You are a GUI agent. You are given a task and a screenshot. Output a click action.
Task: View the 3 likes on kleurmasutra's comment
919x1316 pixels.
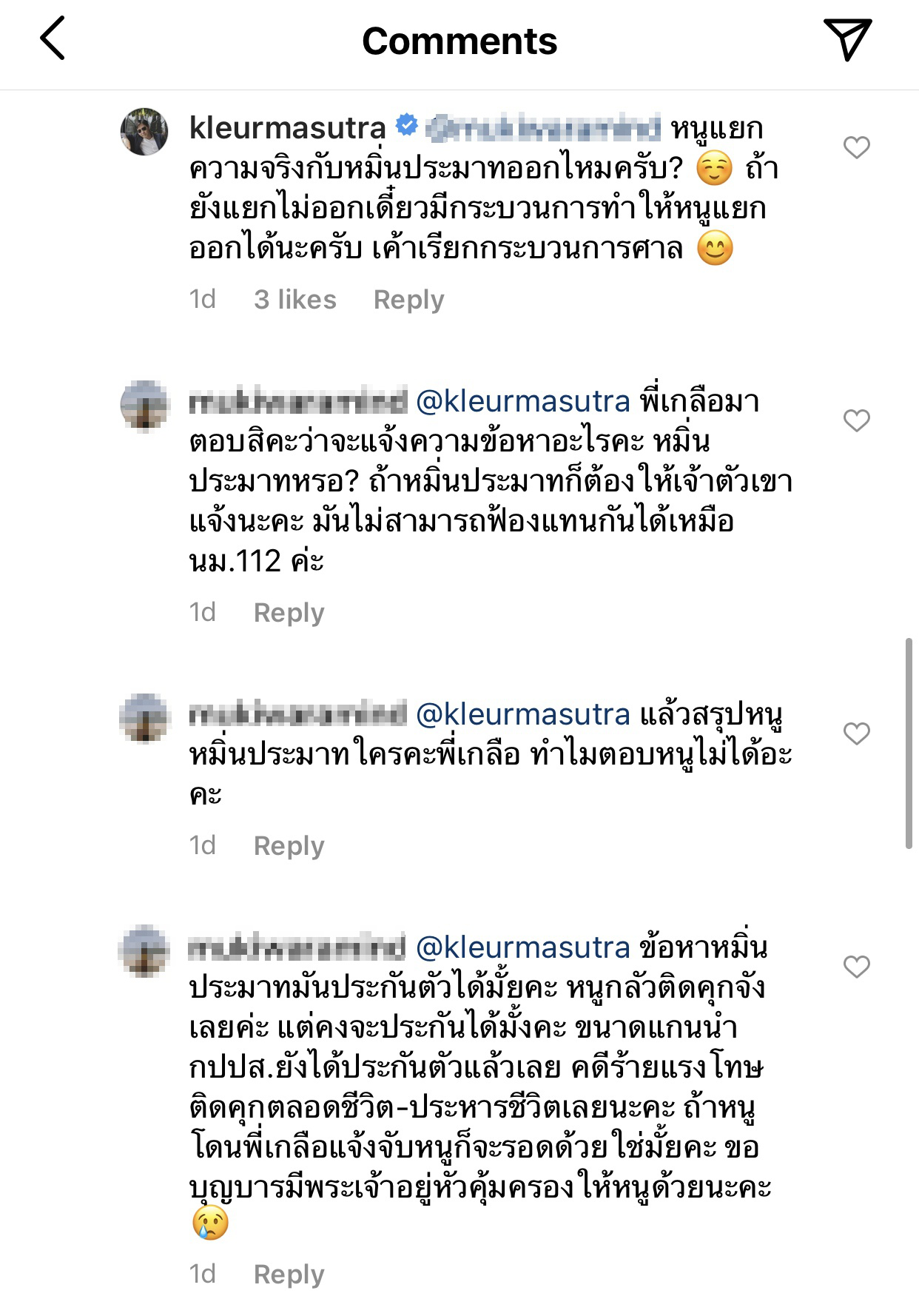coord(294,300)
